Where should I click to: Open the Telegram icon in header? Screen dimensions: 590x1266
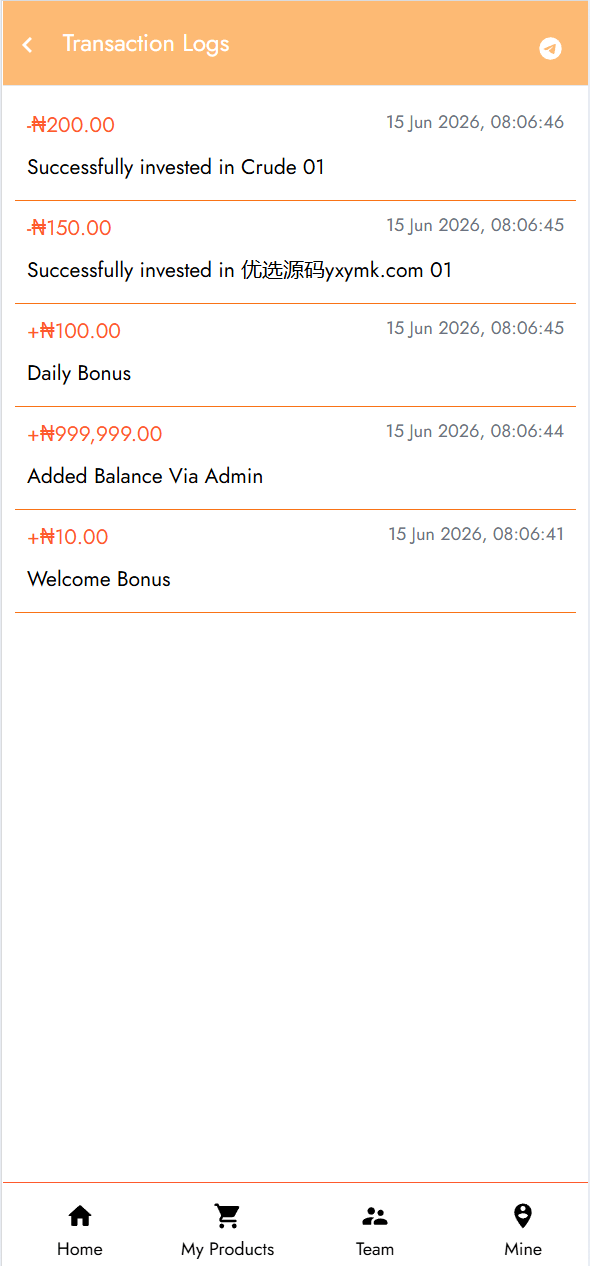(550, 48)
